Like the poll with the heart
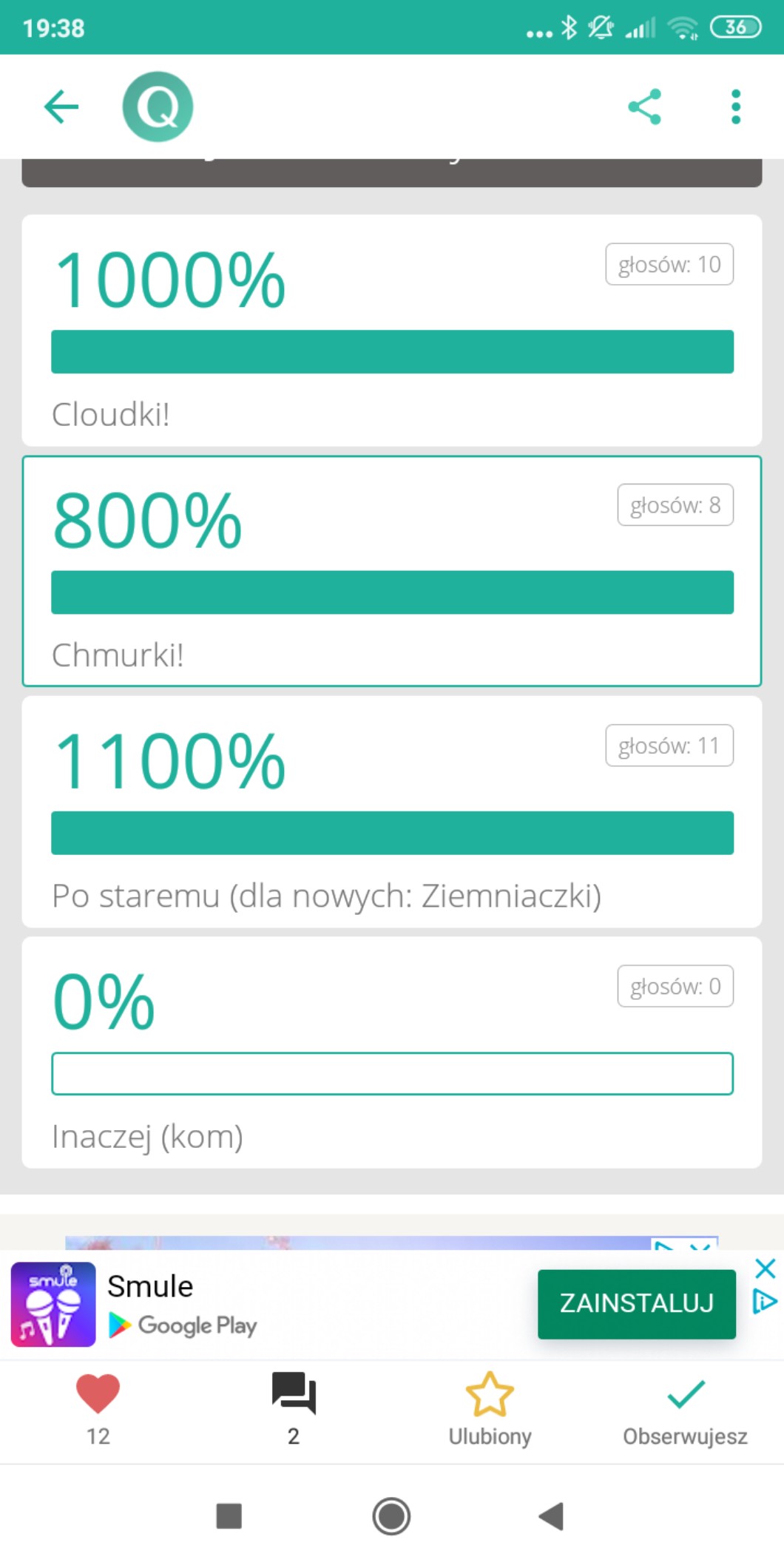The image size is (784, 1568). tap(98, 1394)
